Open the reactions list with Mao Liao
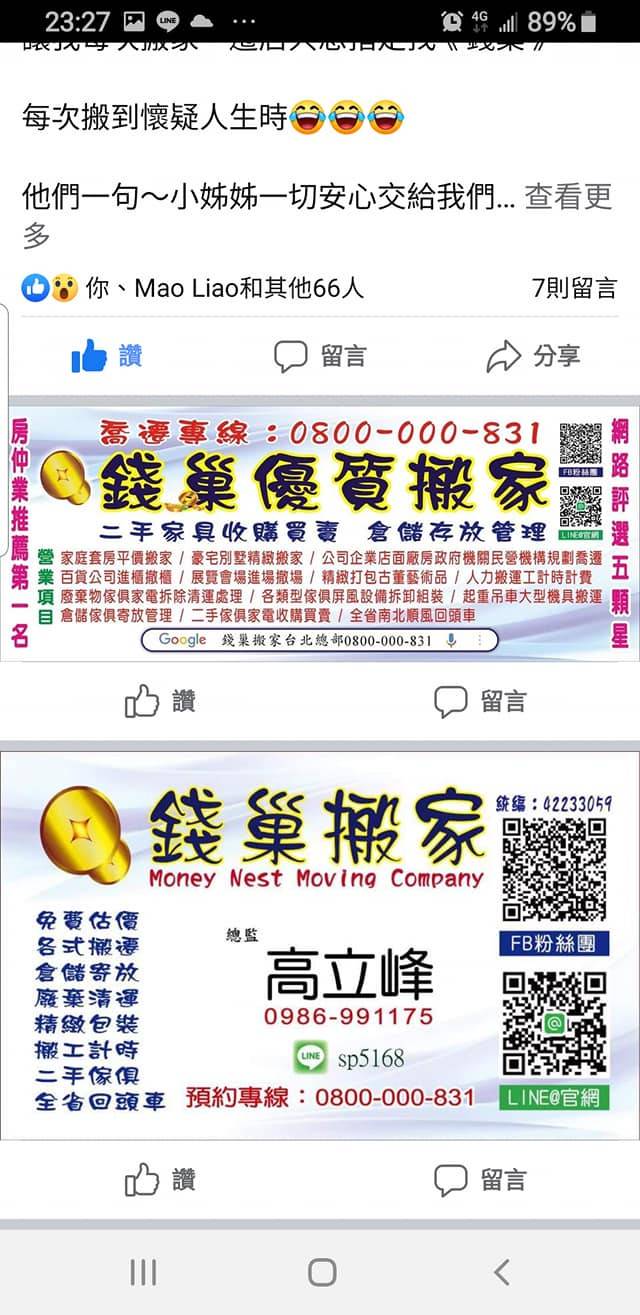 point(195,289)
